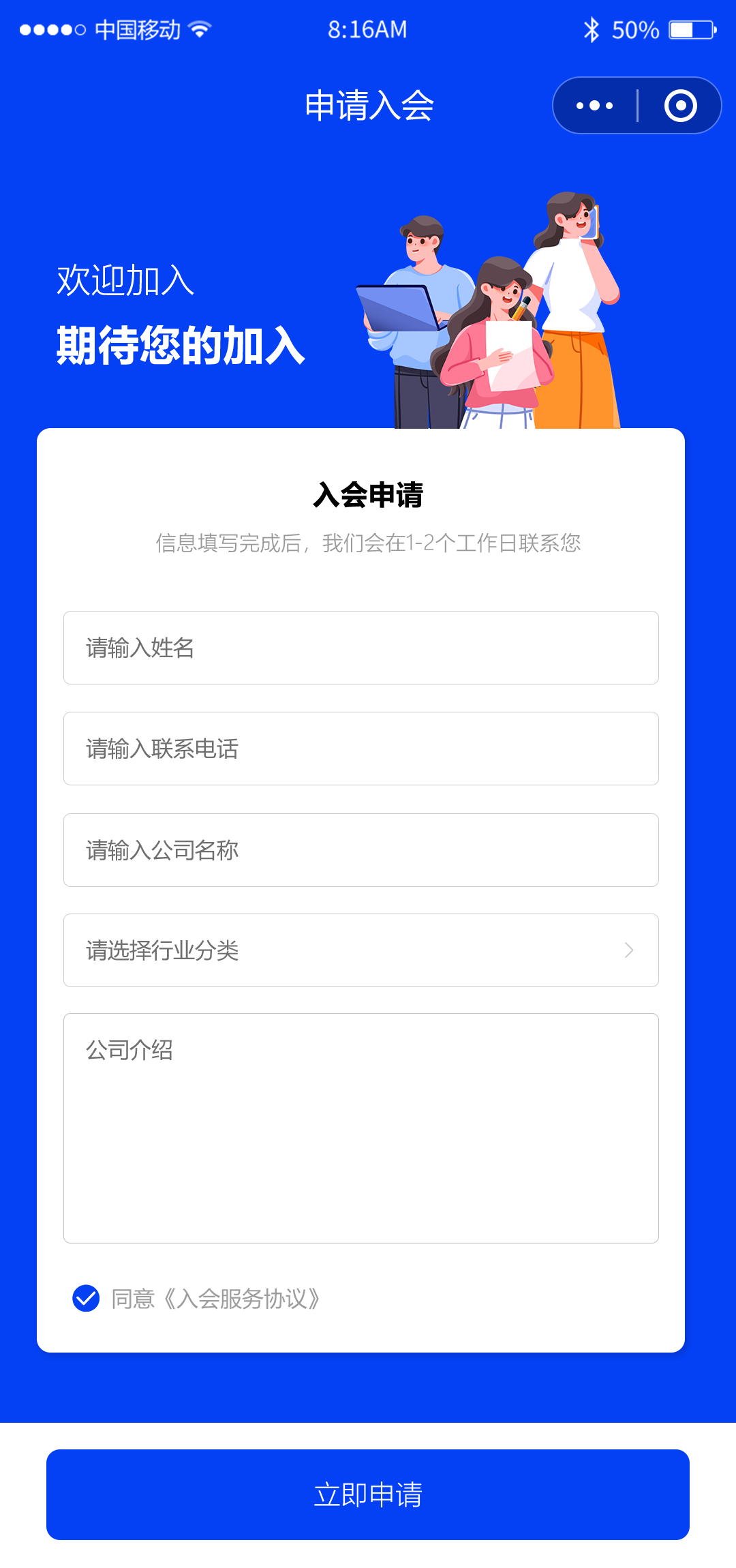The height and width of the screenshot is (1568, 736).
Task: Tap the contact phone number field
Action: coord(361,749)
